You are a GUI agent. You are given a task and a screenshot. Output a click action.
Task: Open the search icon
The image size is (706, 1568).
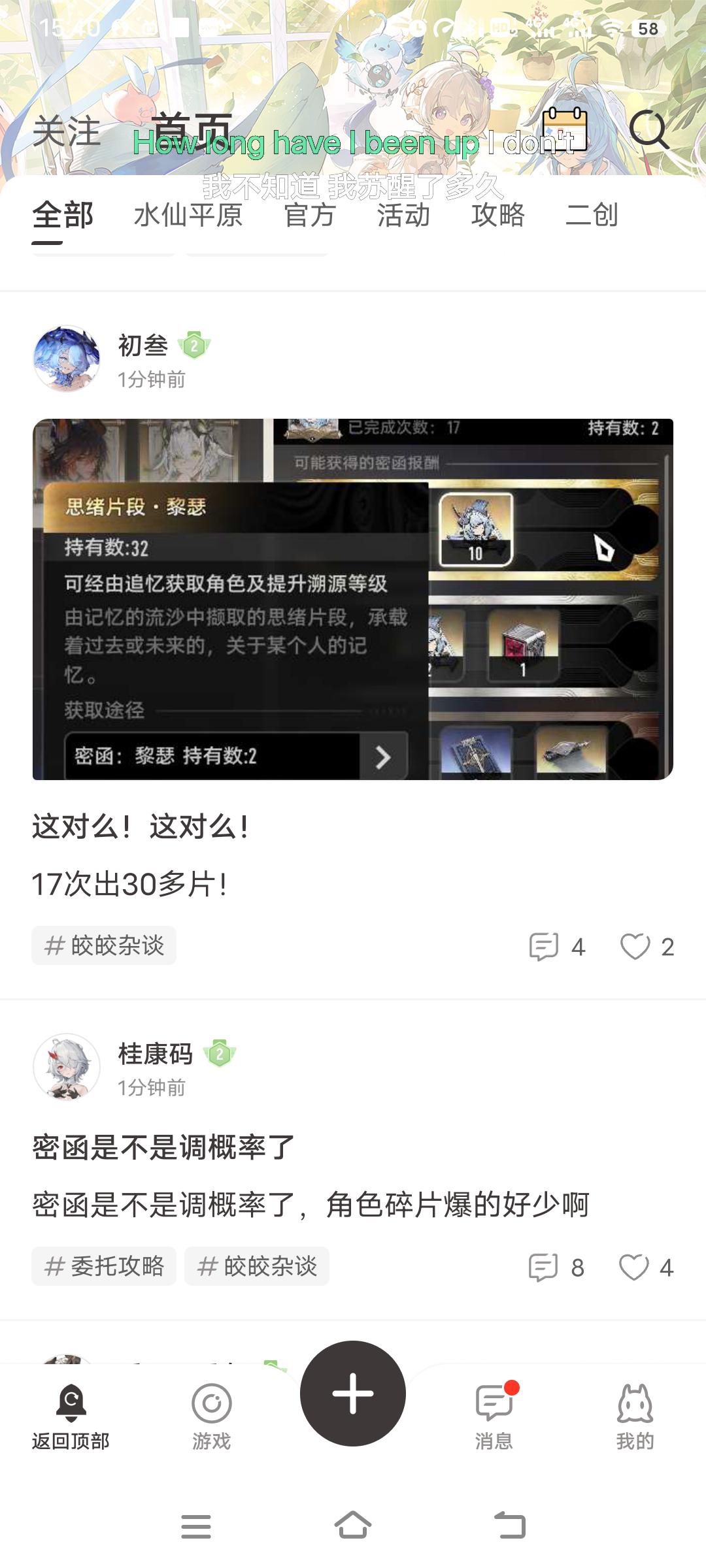tap(648, 129)
